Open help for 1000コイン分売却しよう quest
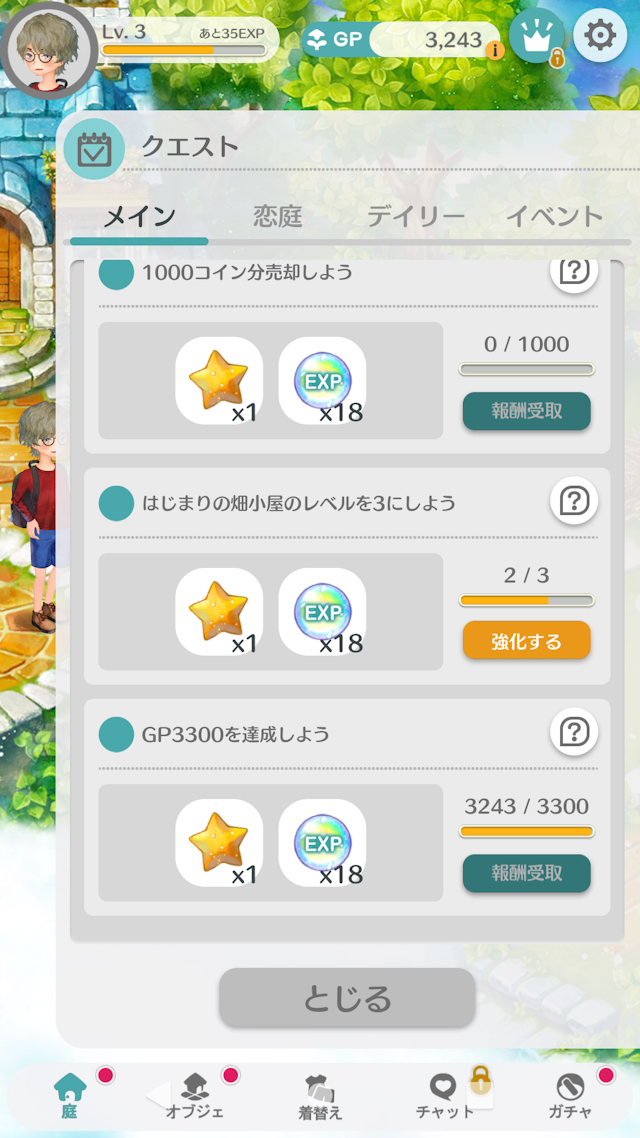This screenshot has width=640, height=1138. pos(574,273)
